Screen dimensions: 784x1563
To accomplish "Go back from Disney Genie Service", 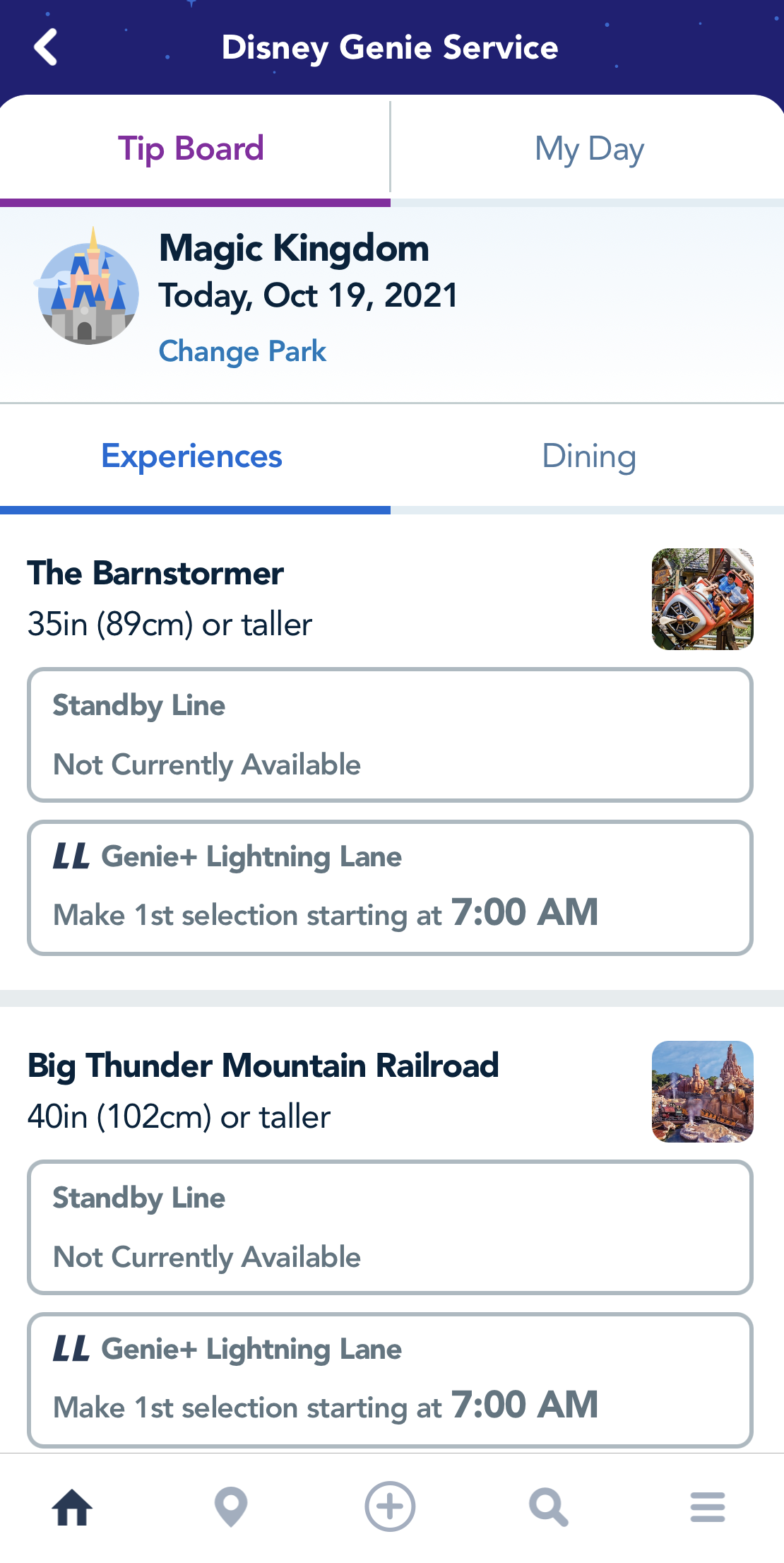I will pos(46,47).
